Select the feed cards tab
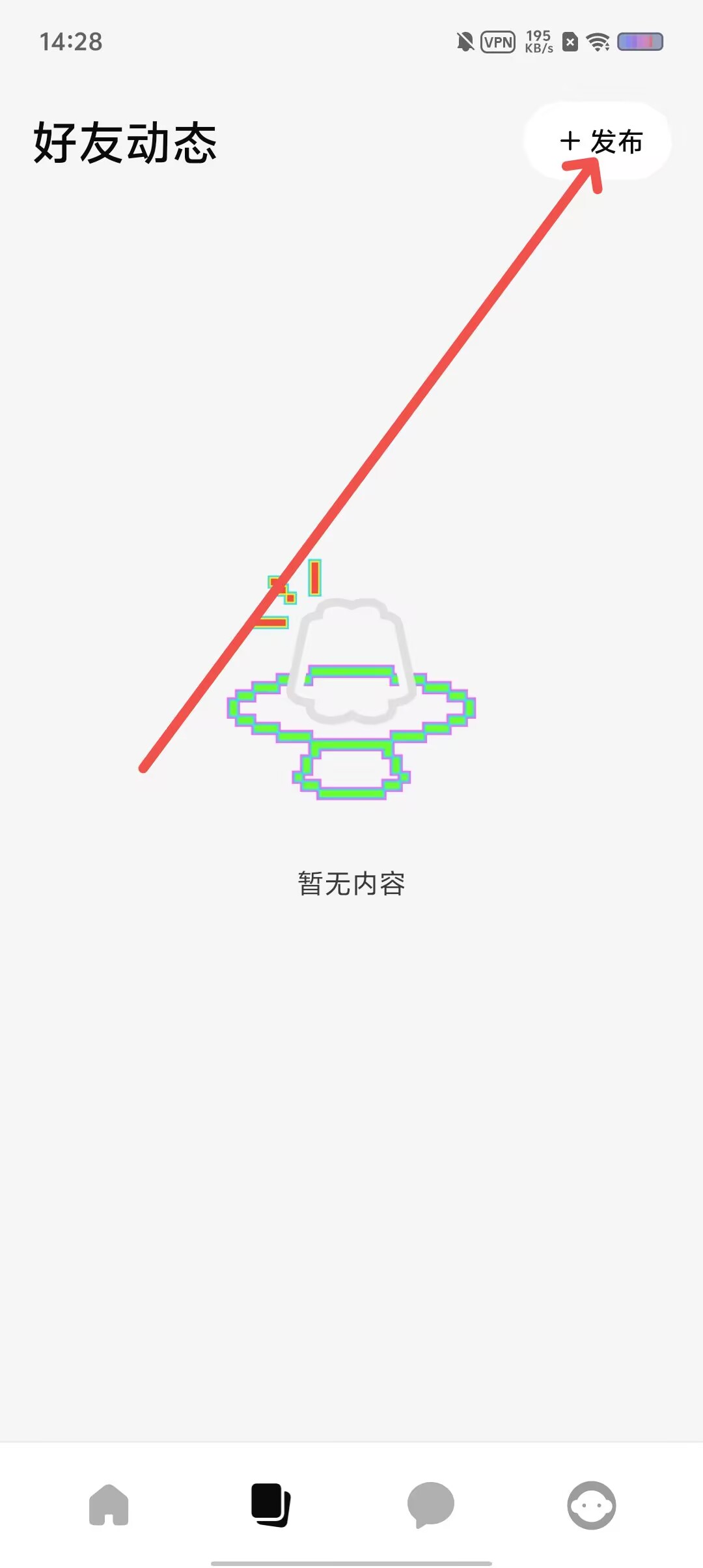This screenshot has width=703, height=1568. pos(271,1505)
